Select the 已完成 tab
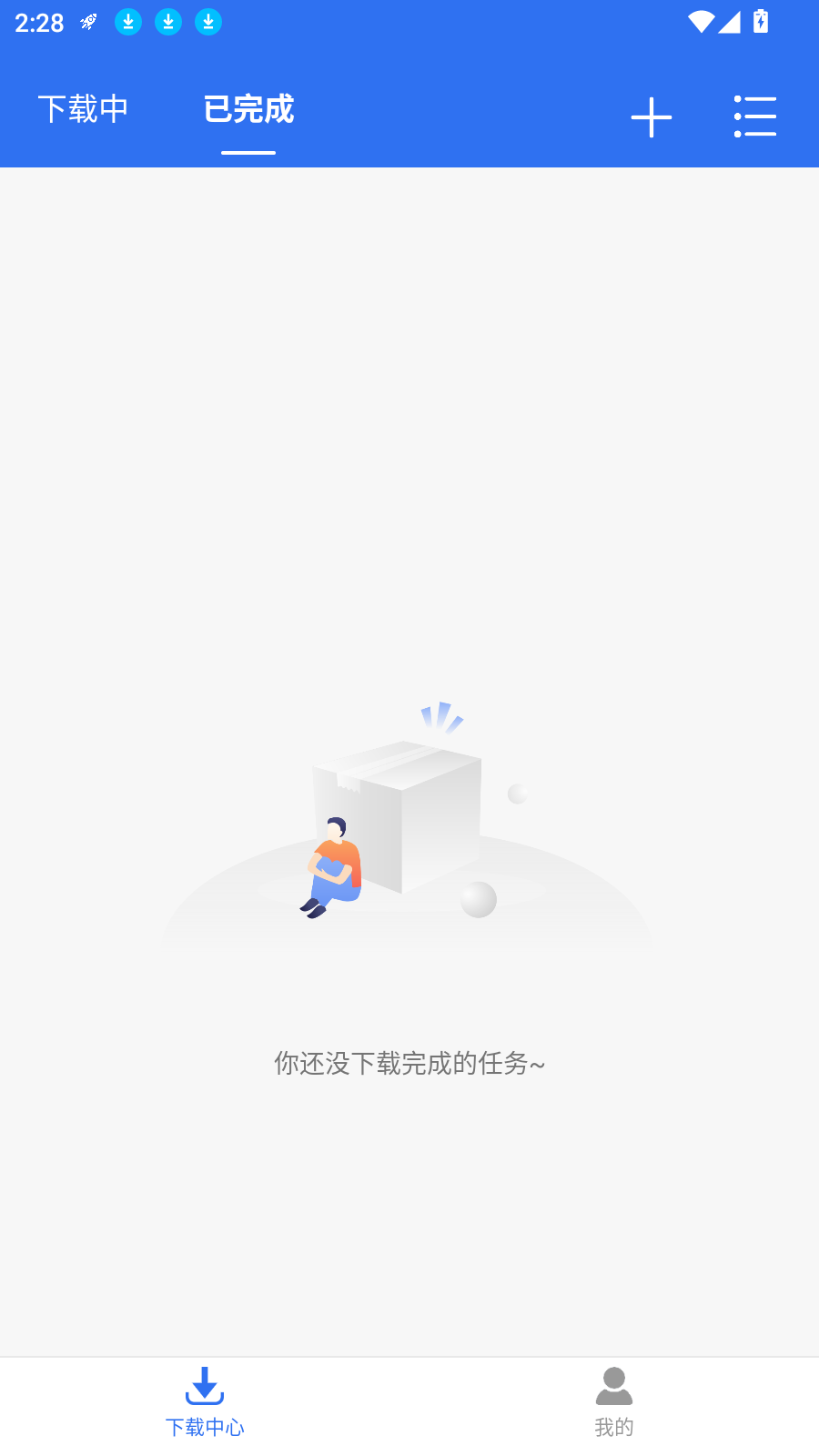 pos(248,110)
